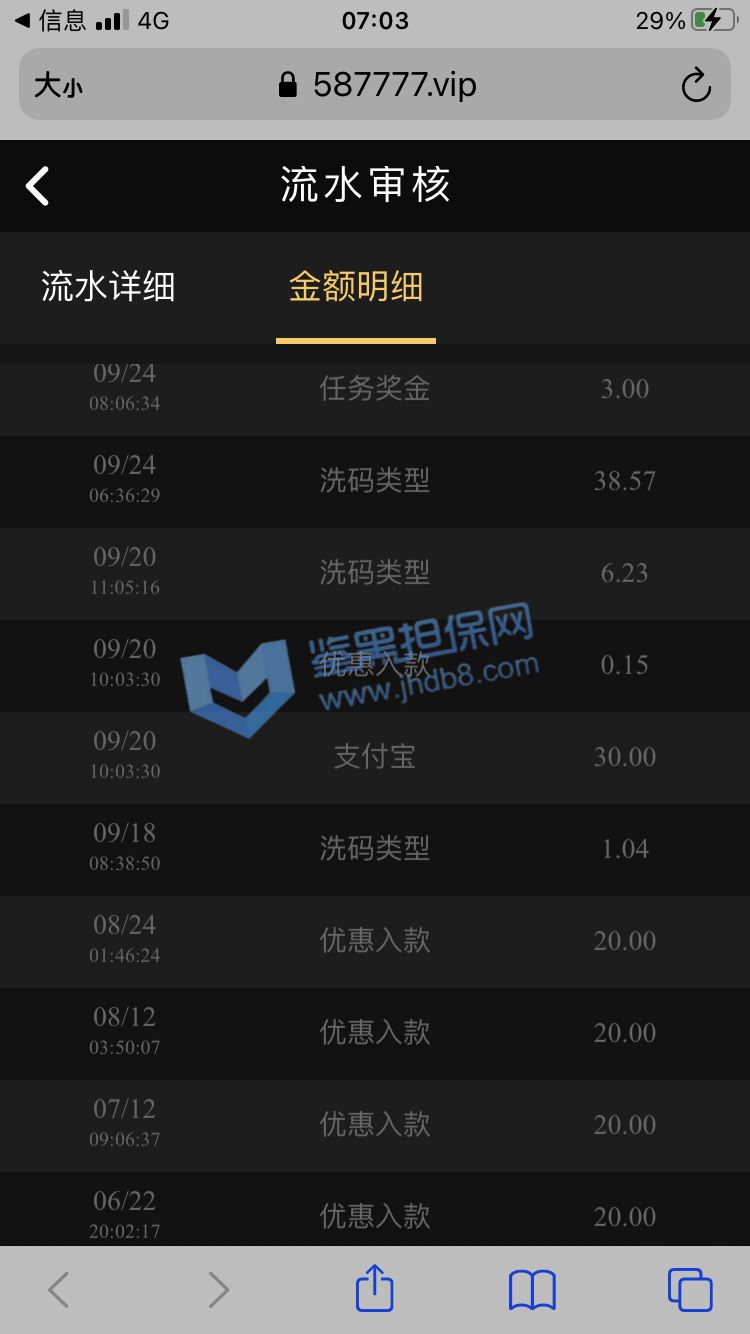Show open Safari tabs

(690, 1290)
